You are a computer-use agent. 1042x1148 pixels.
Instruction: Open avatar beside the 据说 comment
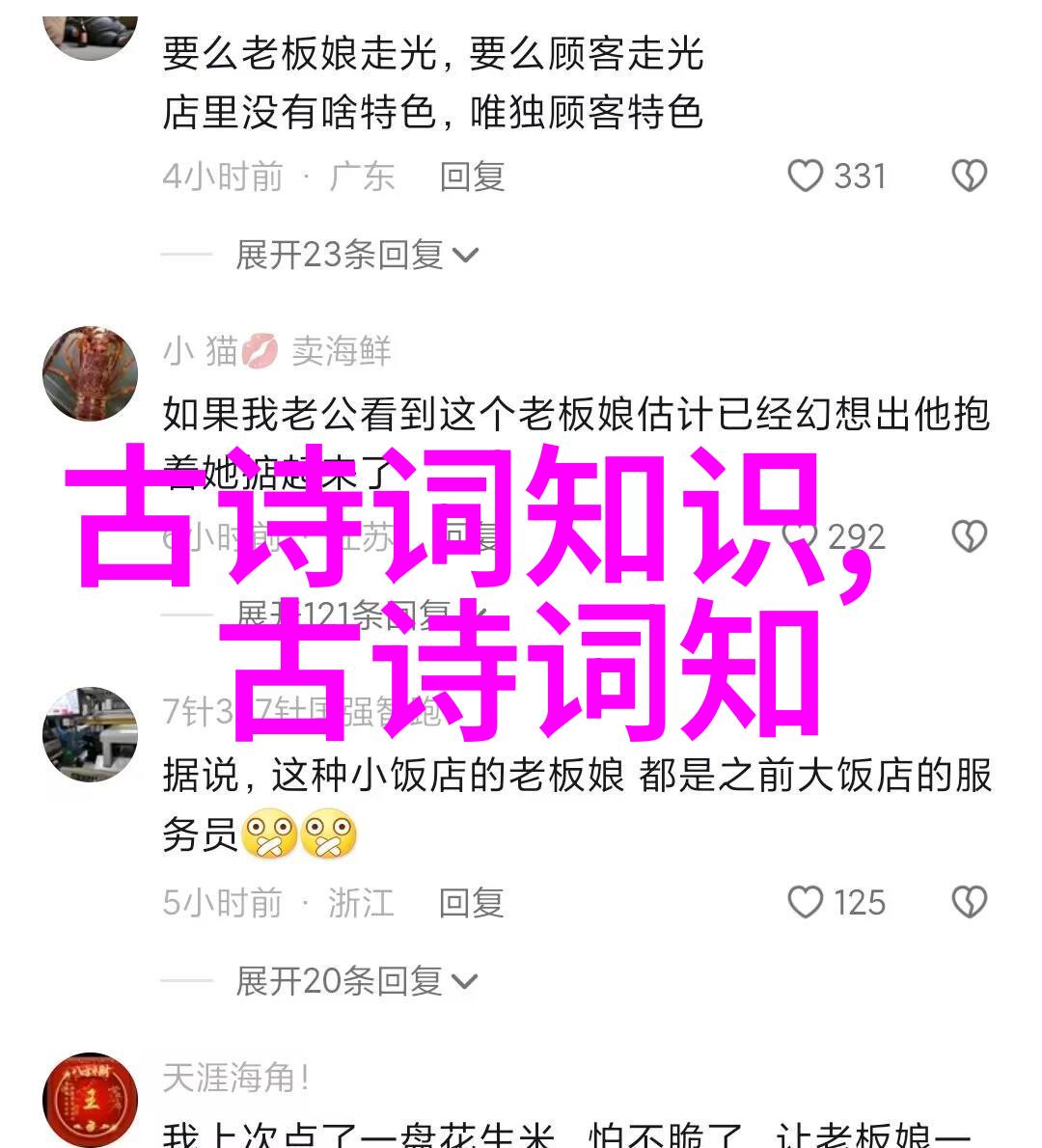click(x=90, y=733)
